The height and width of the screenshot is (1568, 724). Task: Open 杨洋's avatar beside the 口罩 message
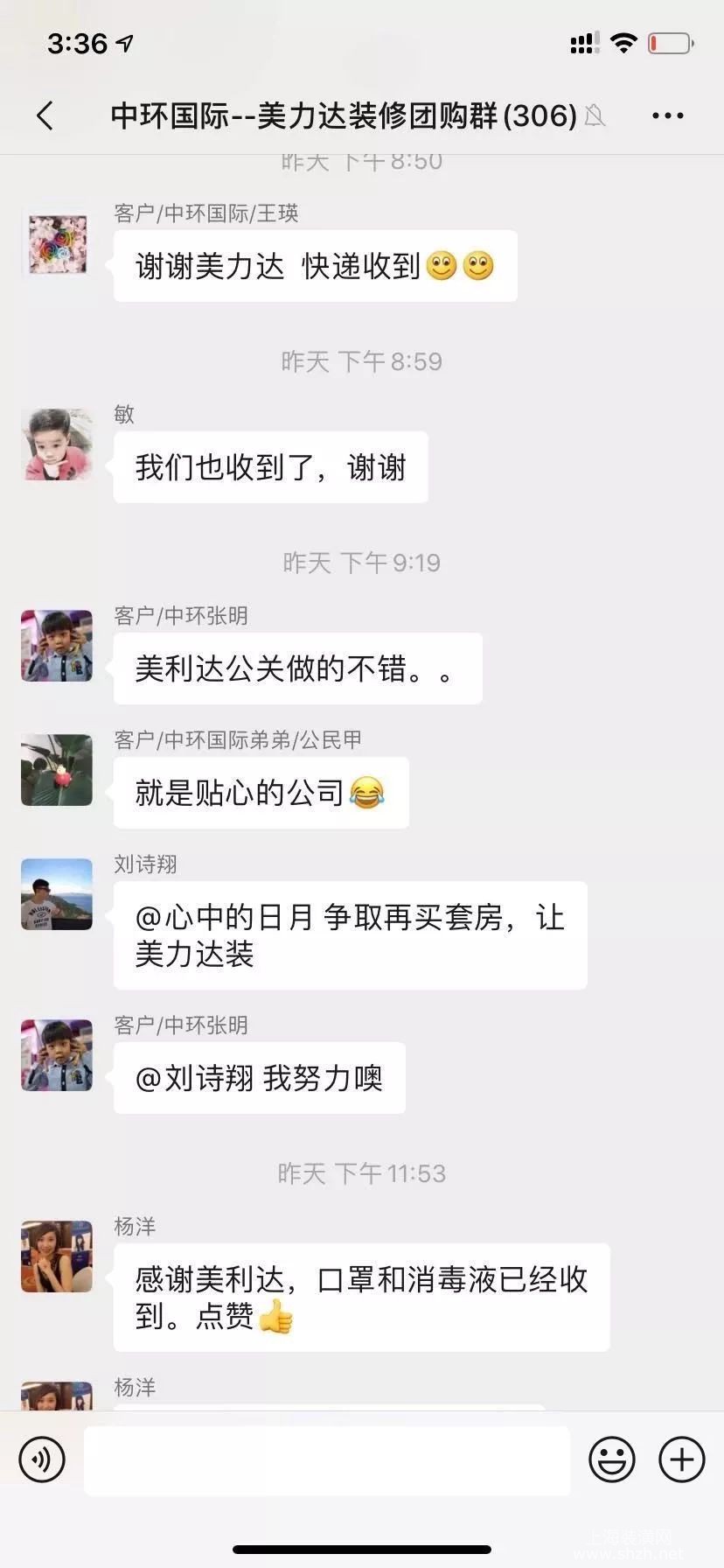(57, 1256)
